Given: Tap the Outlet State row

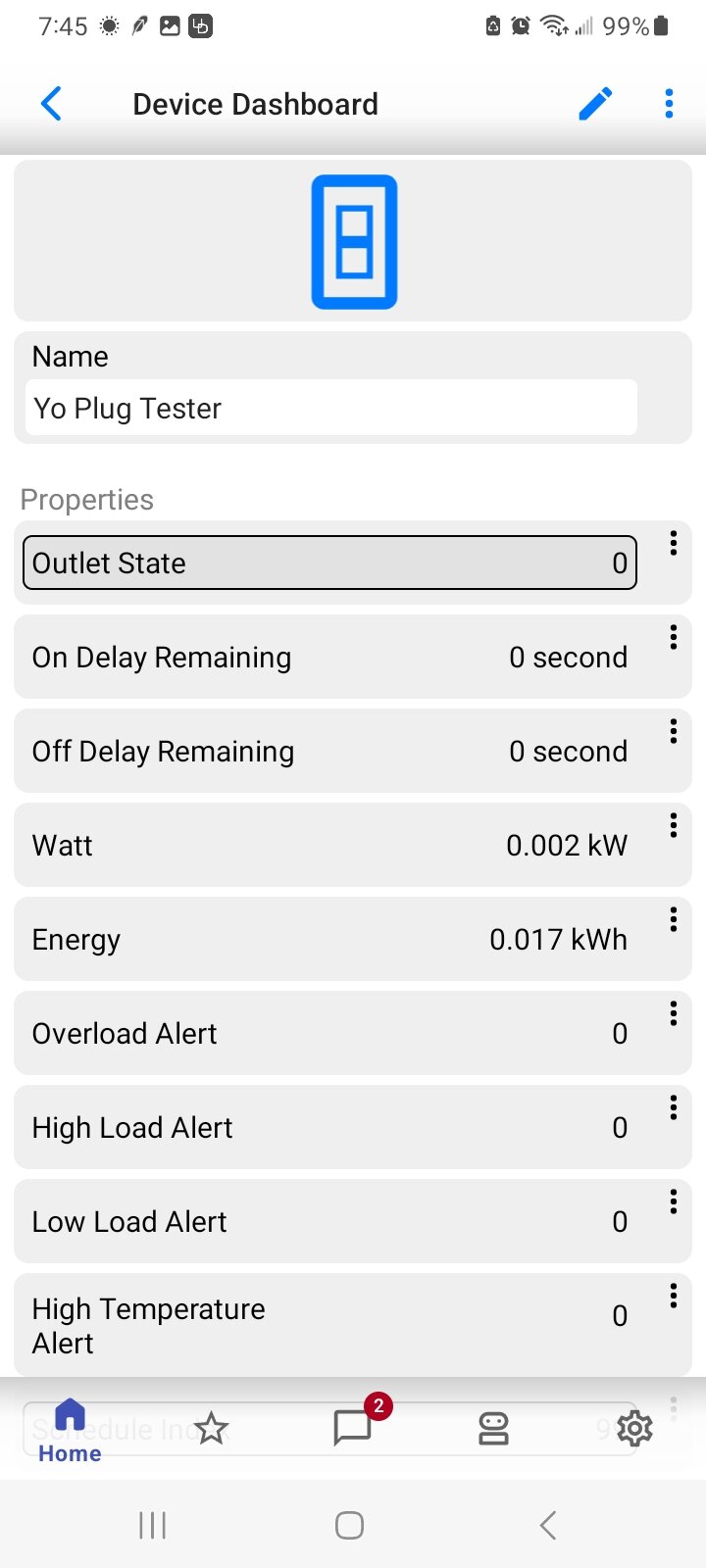Looking at the screenshot, I should tap(329, 563).
